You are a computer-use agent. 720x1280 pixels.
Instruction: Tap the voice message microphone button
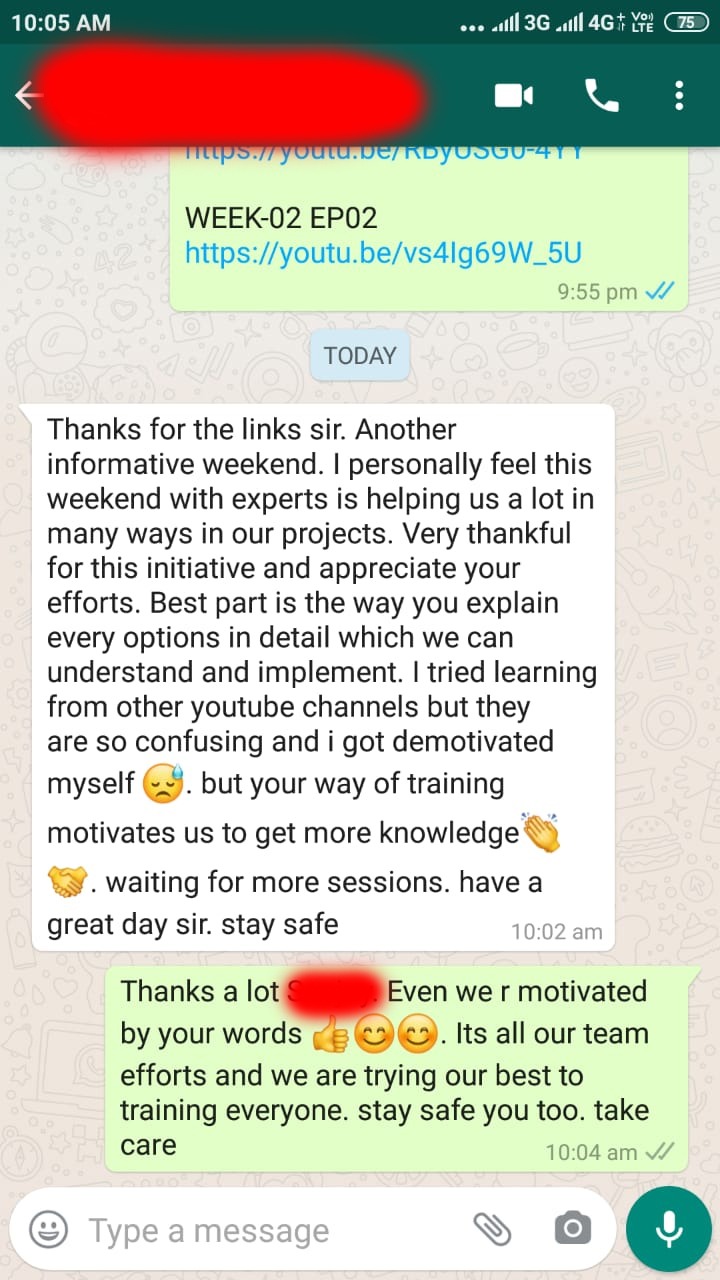pyautogui.click(x=668, y=1229)
